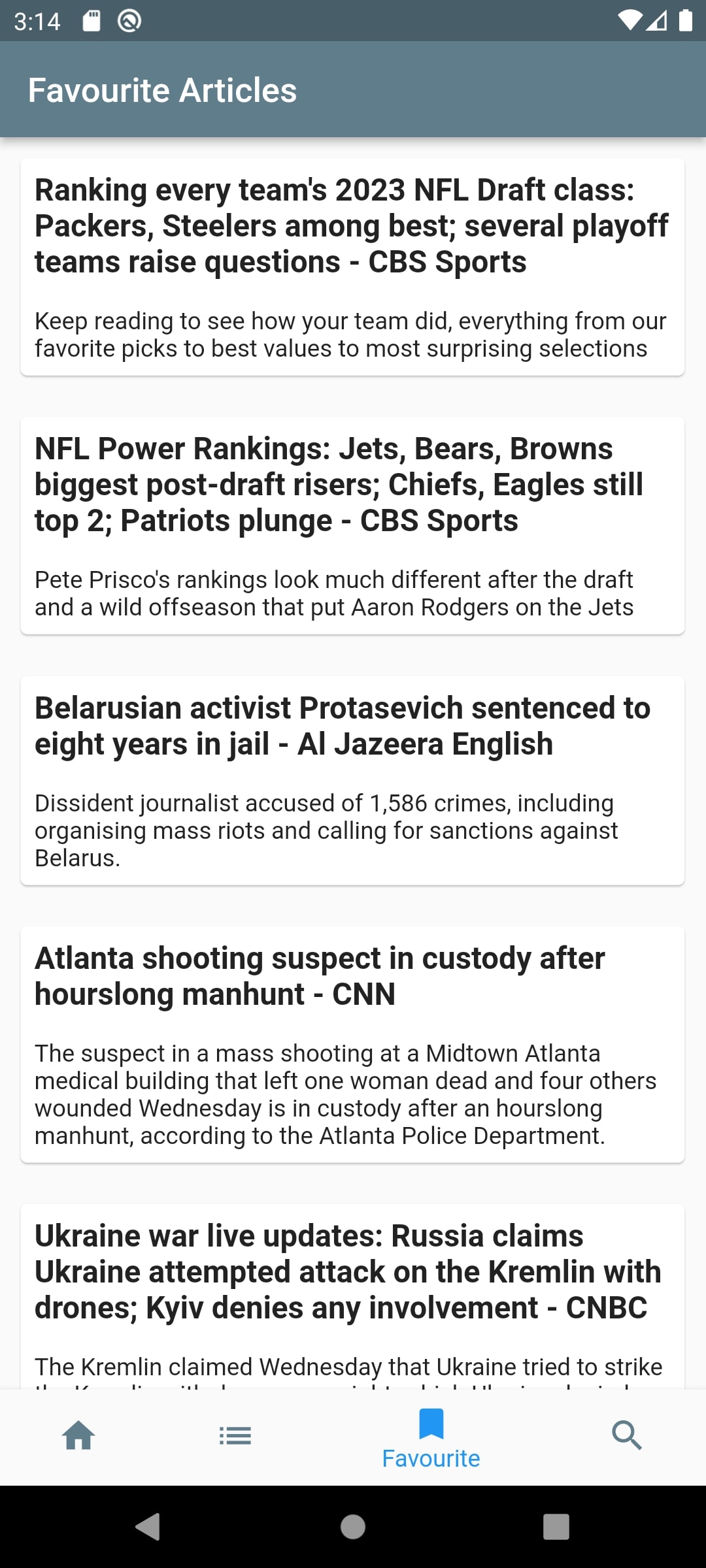706x1568 pixels.
Task: Tap the system home button
Action: click(353, 1527)
